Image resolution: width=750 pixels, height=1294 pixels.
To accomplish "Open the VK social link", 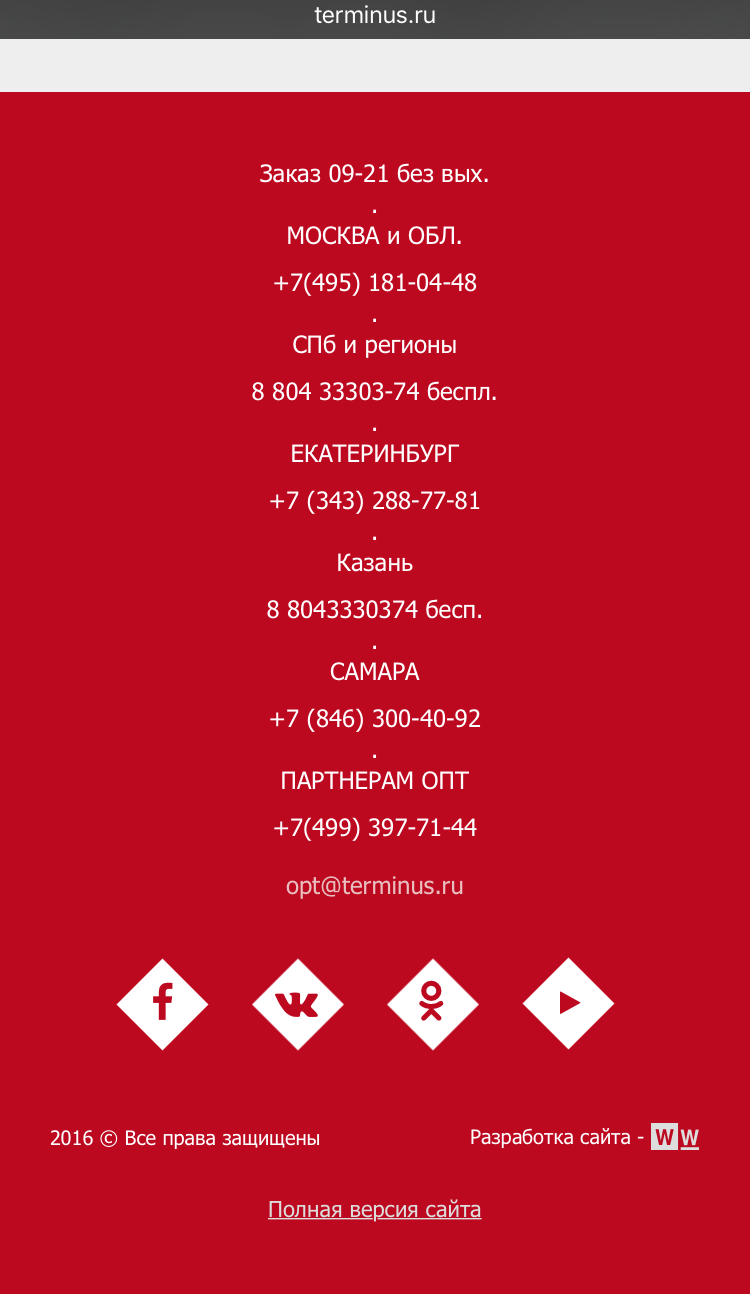I will pos(297,1003).
